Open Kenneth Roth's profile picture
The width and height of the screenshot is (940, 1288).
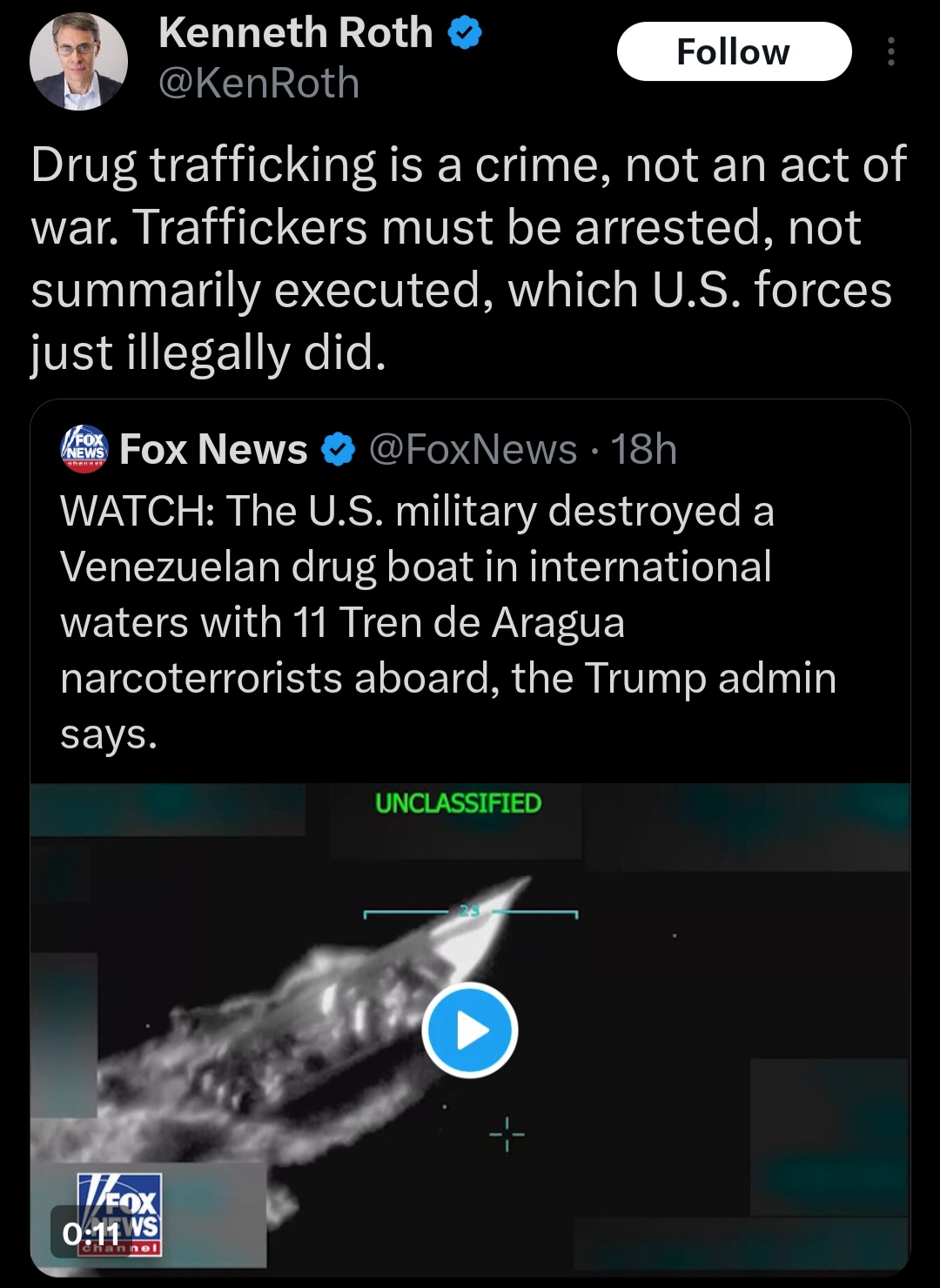[78, 61]
